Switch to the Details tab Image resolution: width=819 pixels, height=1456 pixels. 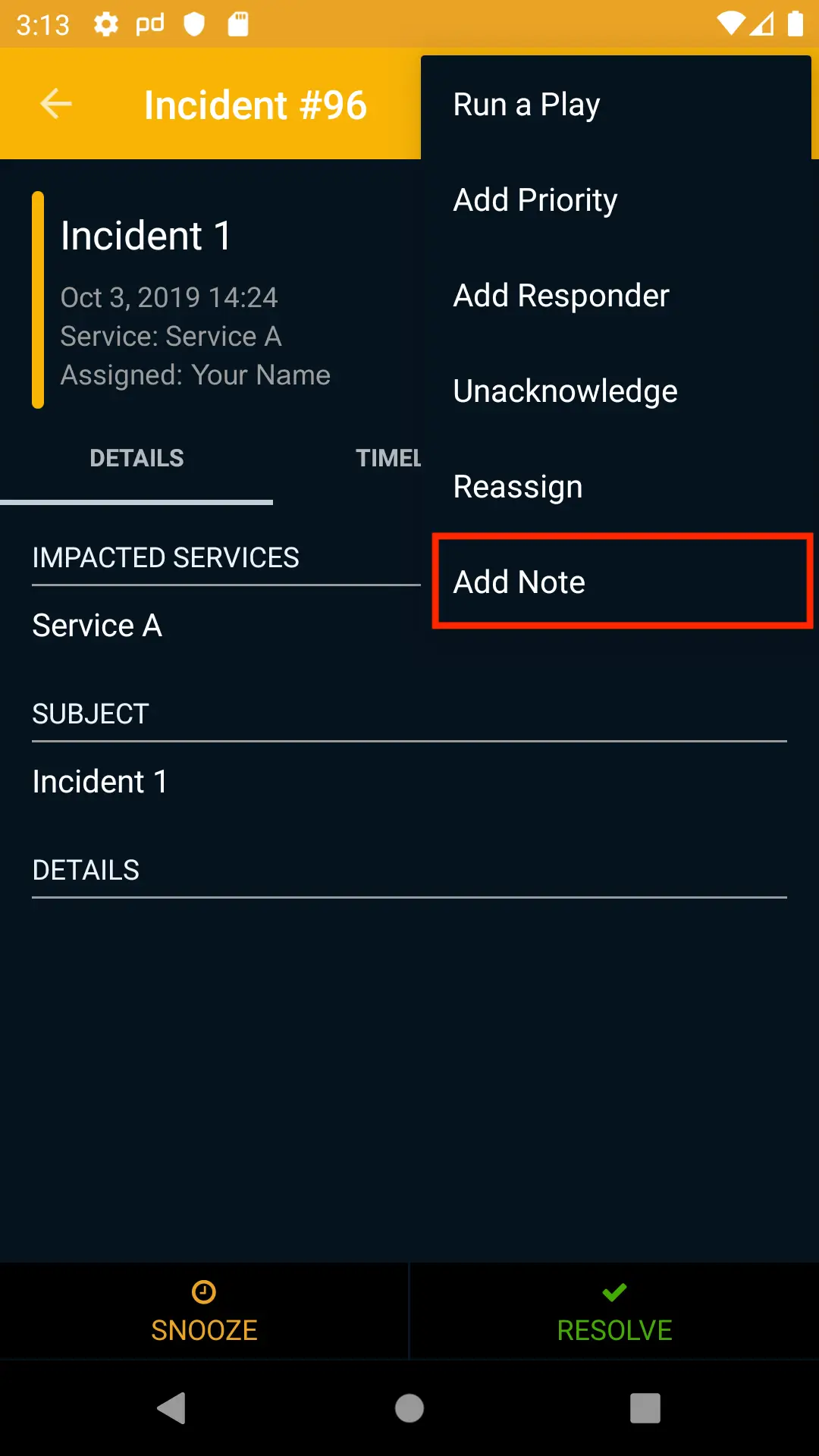click(x=136, y=458)
